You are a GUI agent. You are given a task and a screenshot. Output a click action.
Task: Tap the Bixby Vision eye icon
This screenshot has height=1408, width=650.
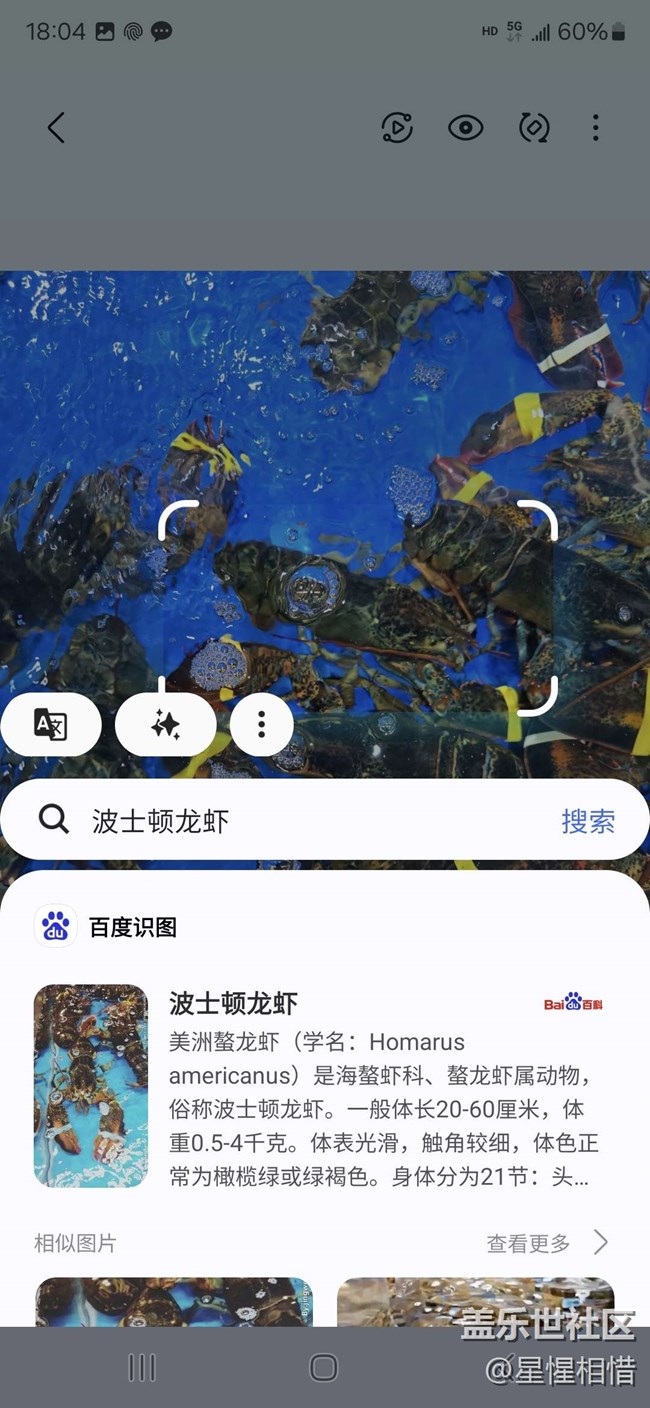tap(465, 128)
